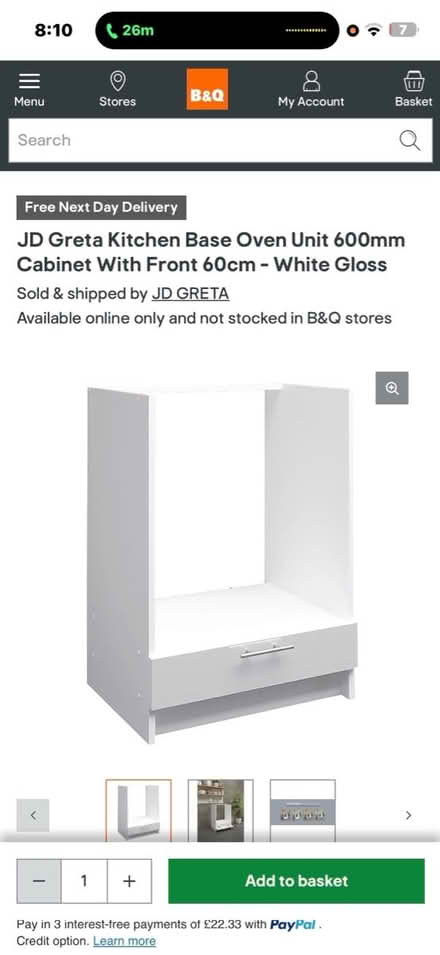The image size is (440, 955).
Task: Increase quantity with plus button
Action: [x=129, y=881]
